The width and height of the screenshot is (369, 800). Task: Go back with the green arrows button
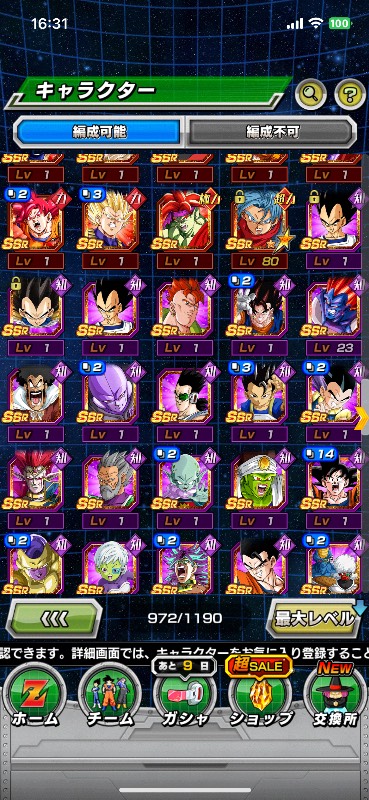click(x=54, y=618)
